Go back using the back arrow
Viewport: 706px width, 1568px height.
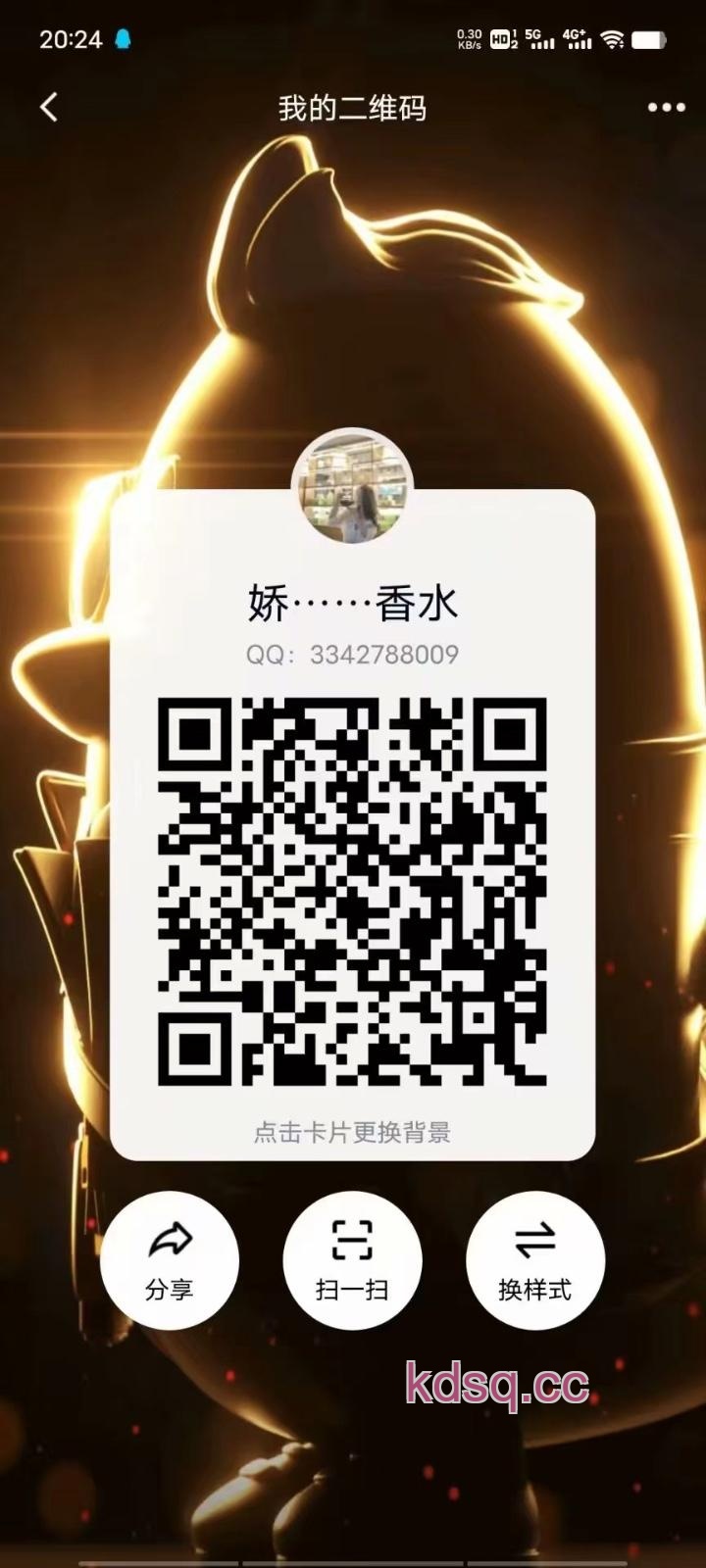click(x=49, y=108)
